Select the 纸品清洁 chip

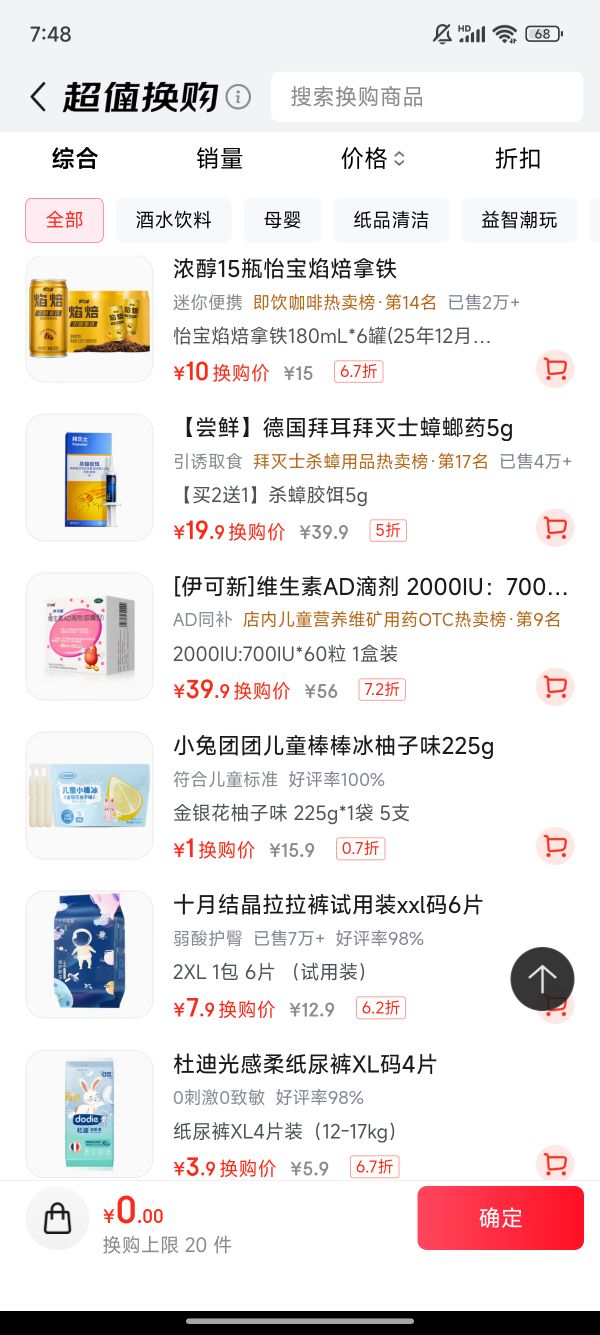click(x=391, y=220)
